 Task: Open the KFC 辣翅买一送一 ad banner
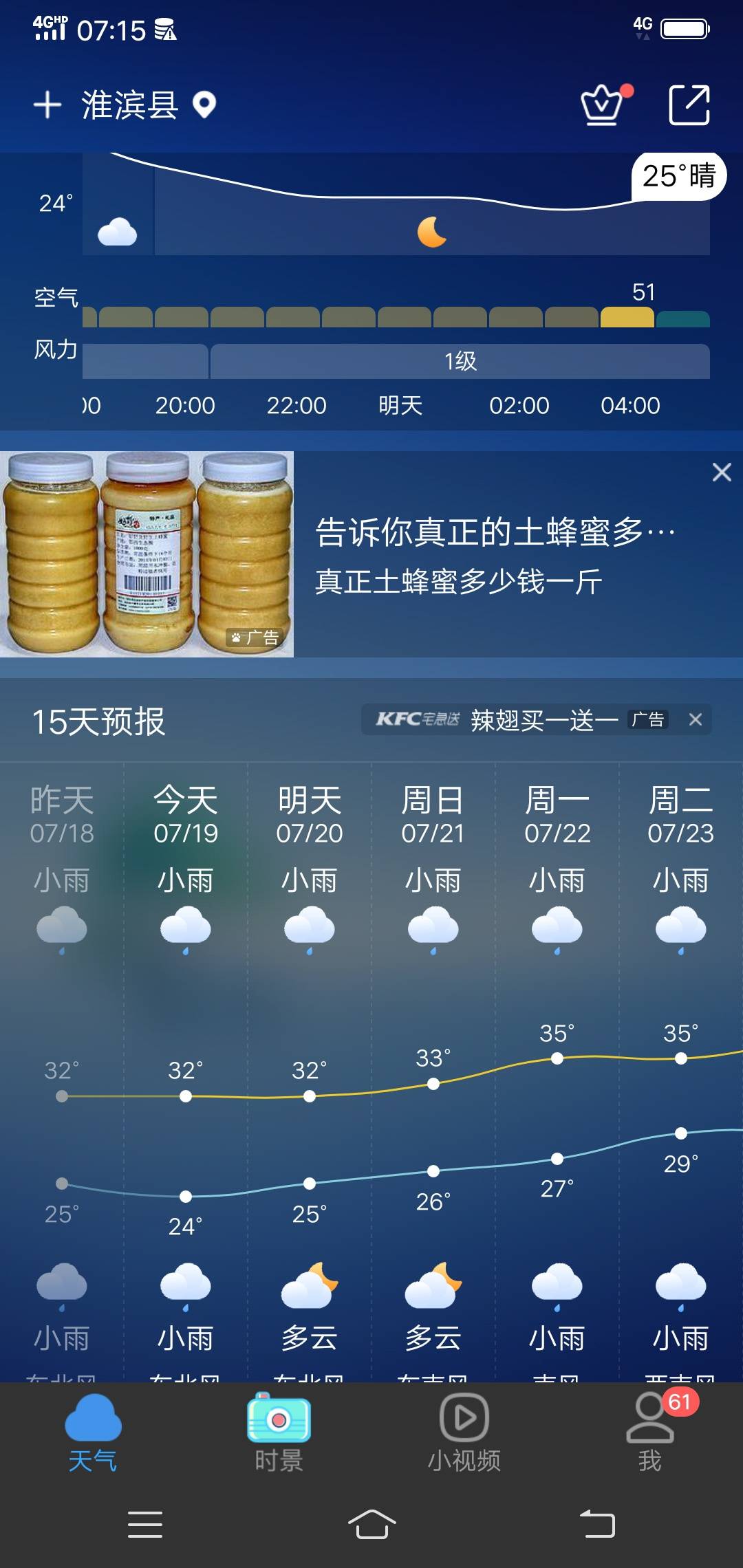(x=509, y=720)
